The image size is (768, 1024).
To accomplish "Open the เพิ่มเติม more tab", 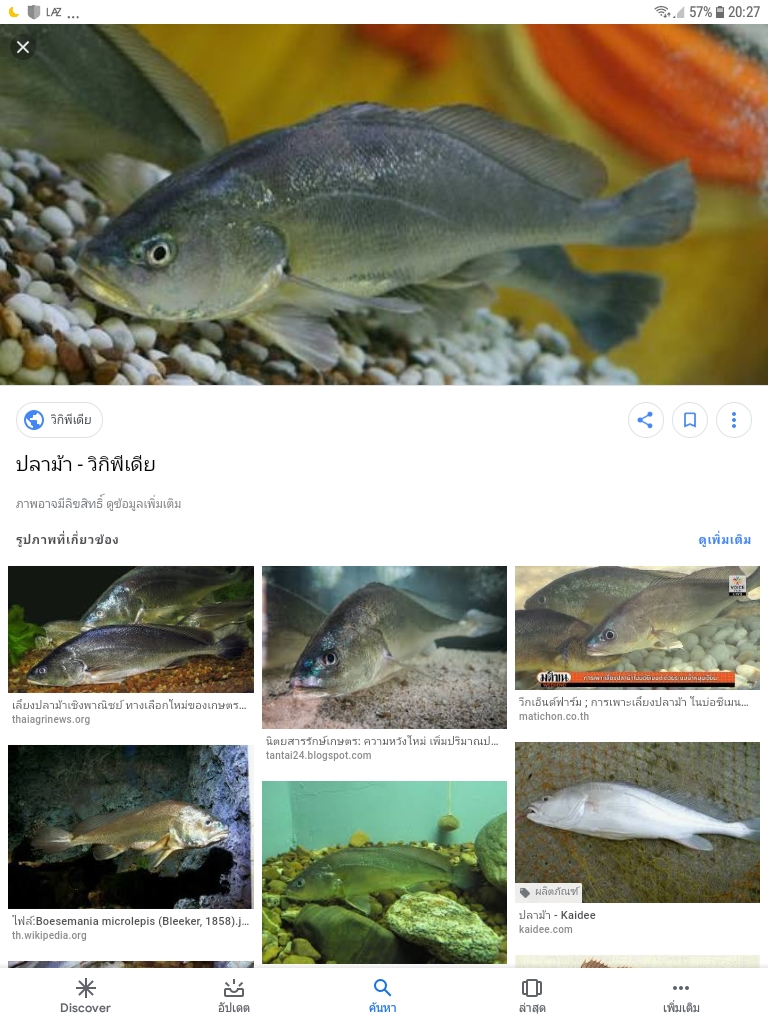I will 681,995.
